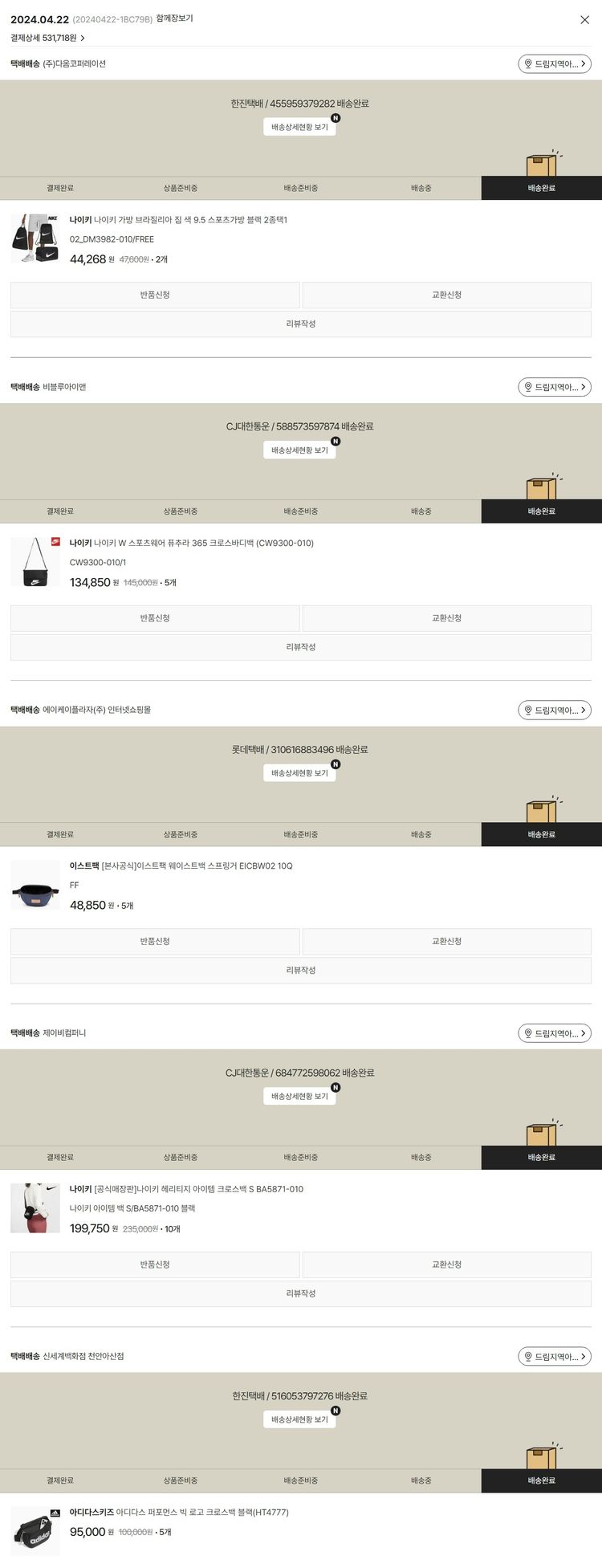Request exchange for Nike 브라질리아 짐 색
602x1568 pixels.
(446, 295)
